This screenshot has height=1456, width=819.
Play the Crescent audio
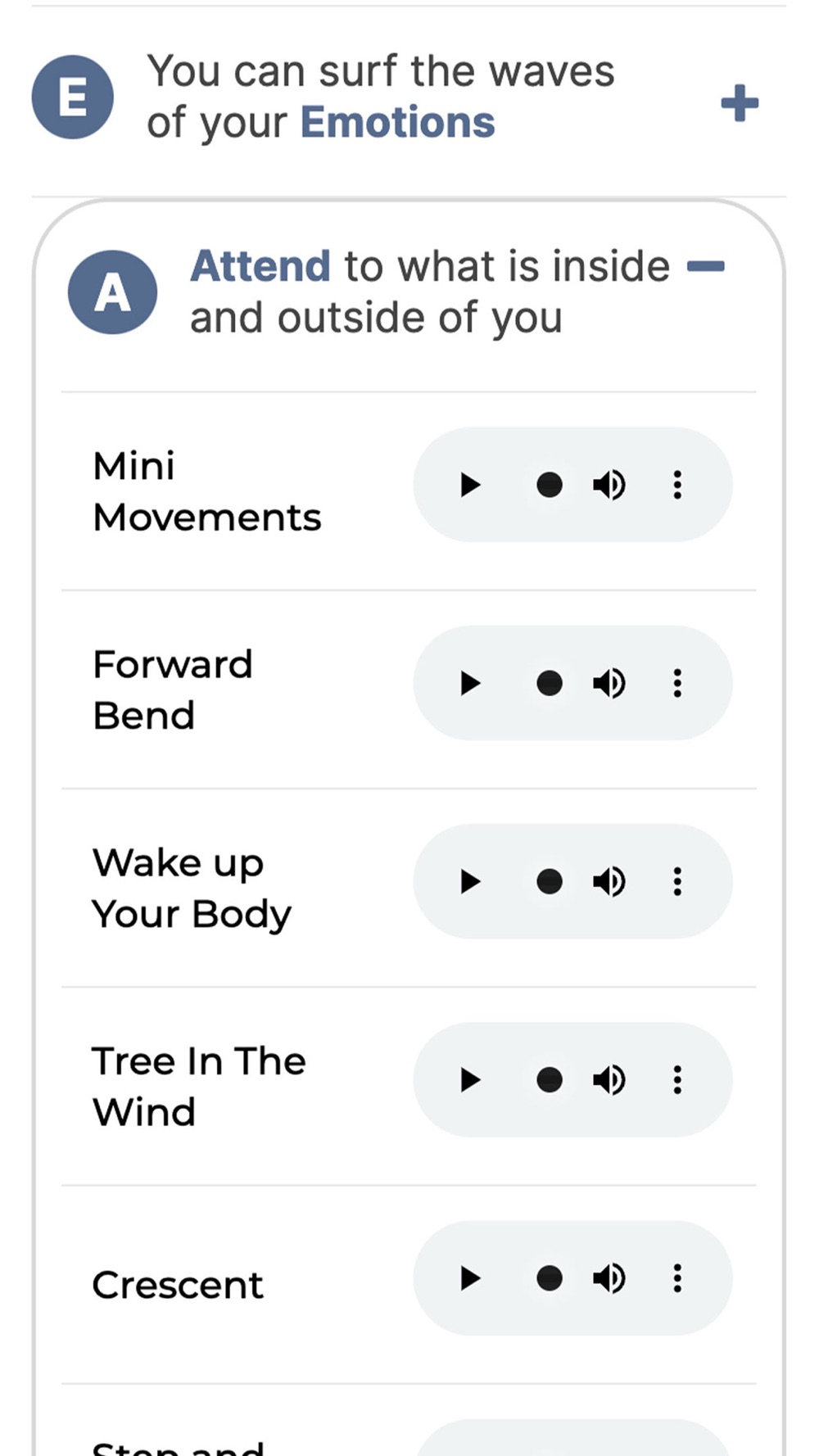click(470, 1278)
